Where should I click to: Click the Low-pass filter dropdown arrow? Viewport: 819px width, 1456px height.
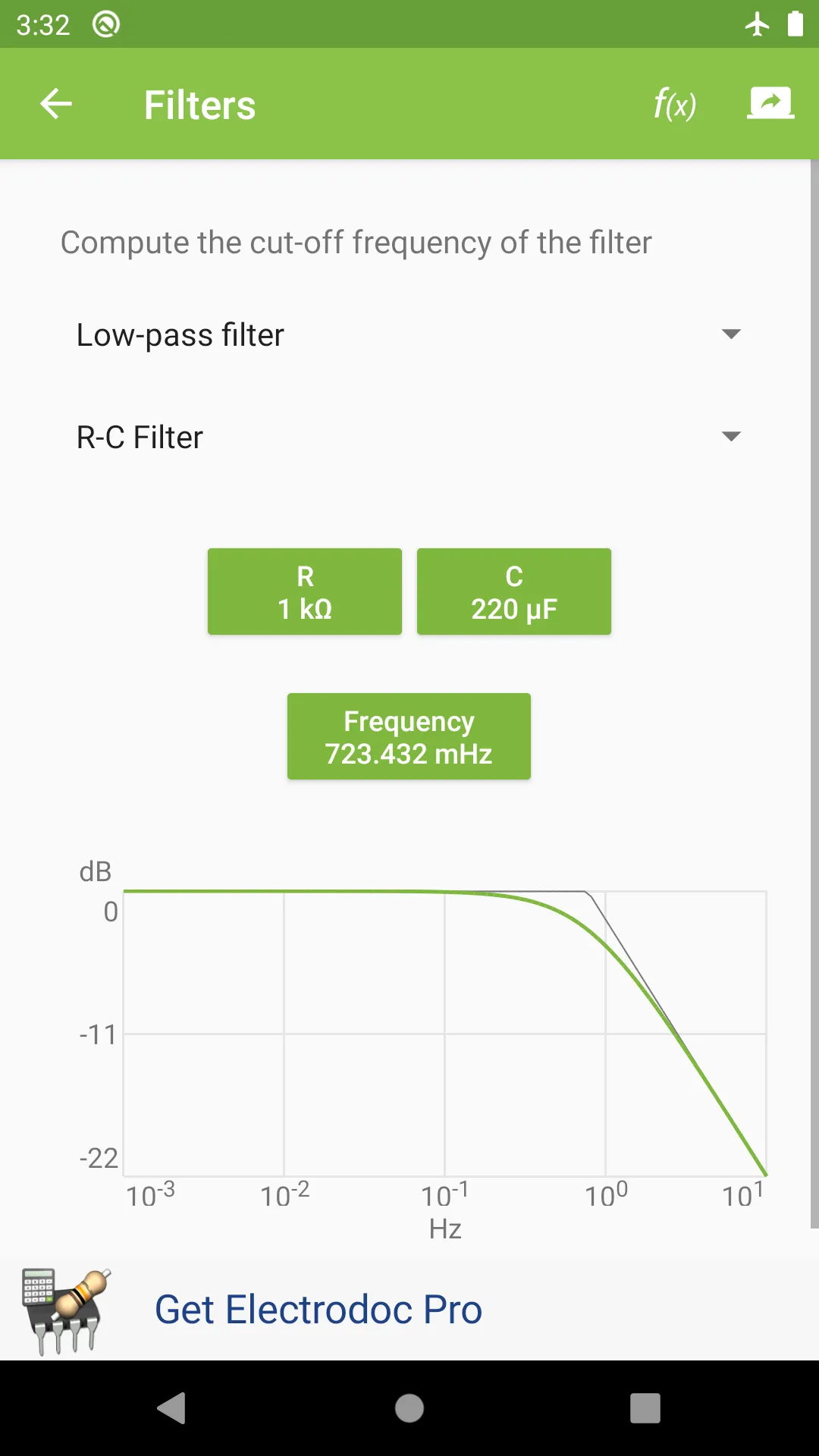(x=730, y=334)
